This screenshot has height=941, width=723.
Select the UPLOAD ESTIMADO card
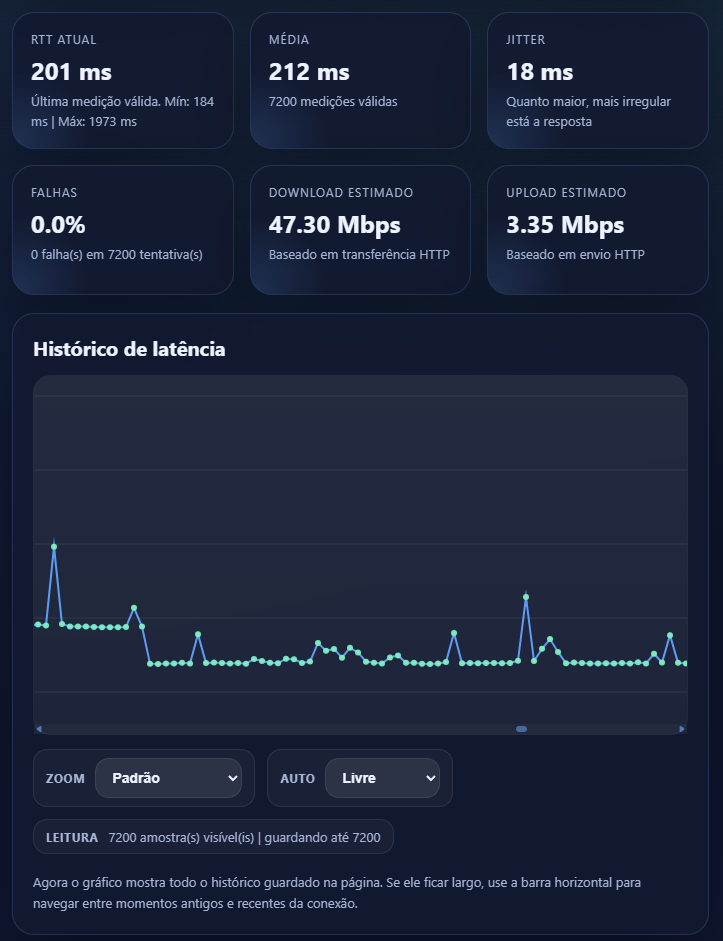pyautogui.click(x=597, y=230)
